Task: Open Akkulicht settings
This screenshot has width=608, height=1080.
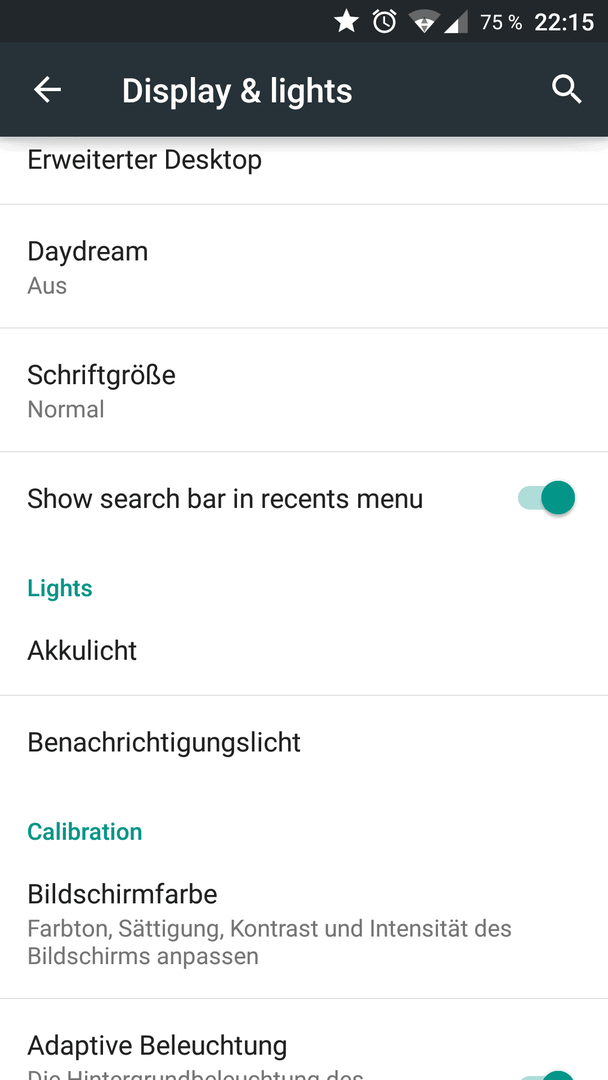Action: point(304,650)
